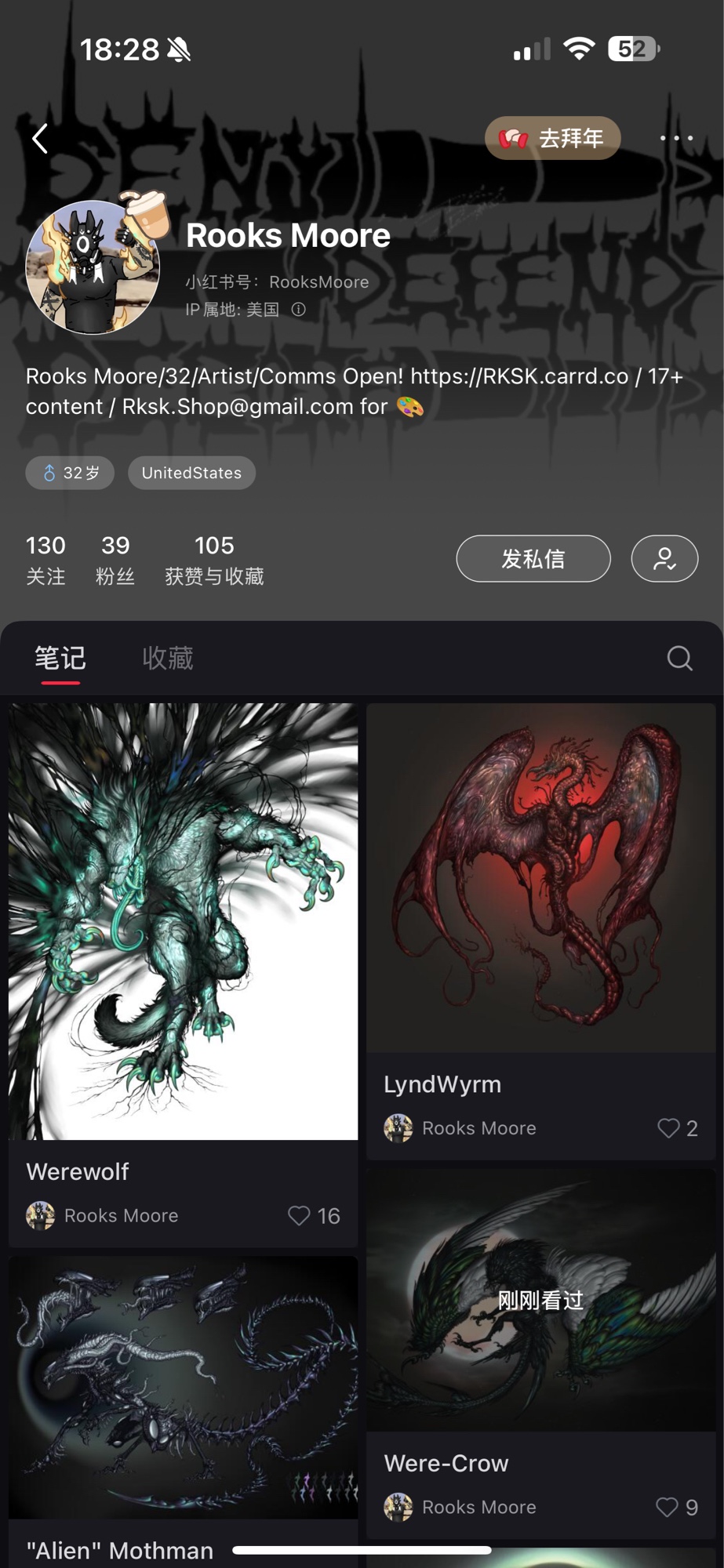Switch to the 收藏 tab
The image size is (724, 1568).
[x=168, y=658]
